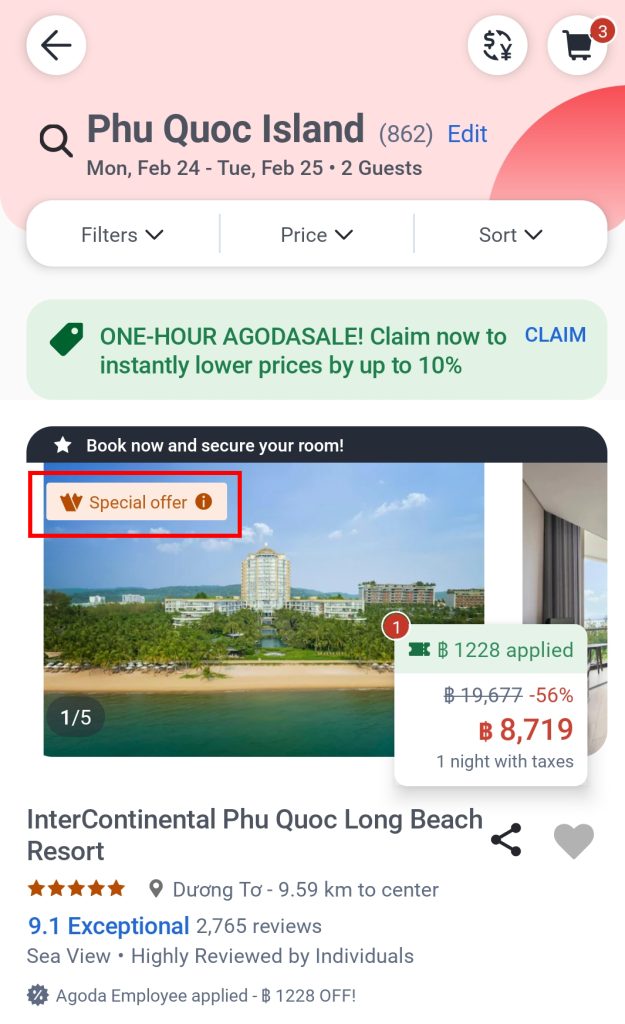Add InterContinental resort to favorites

point(573,840)
